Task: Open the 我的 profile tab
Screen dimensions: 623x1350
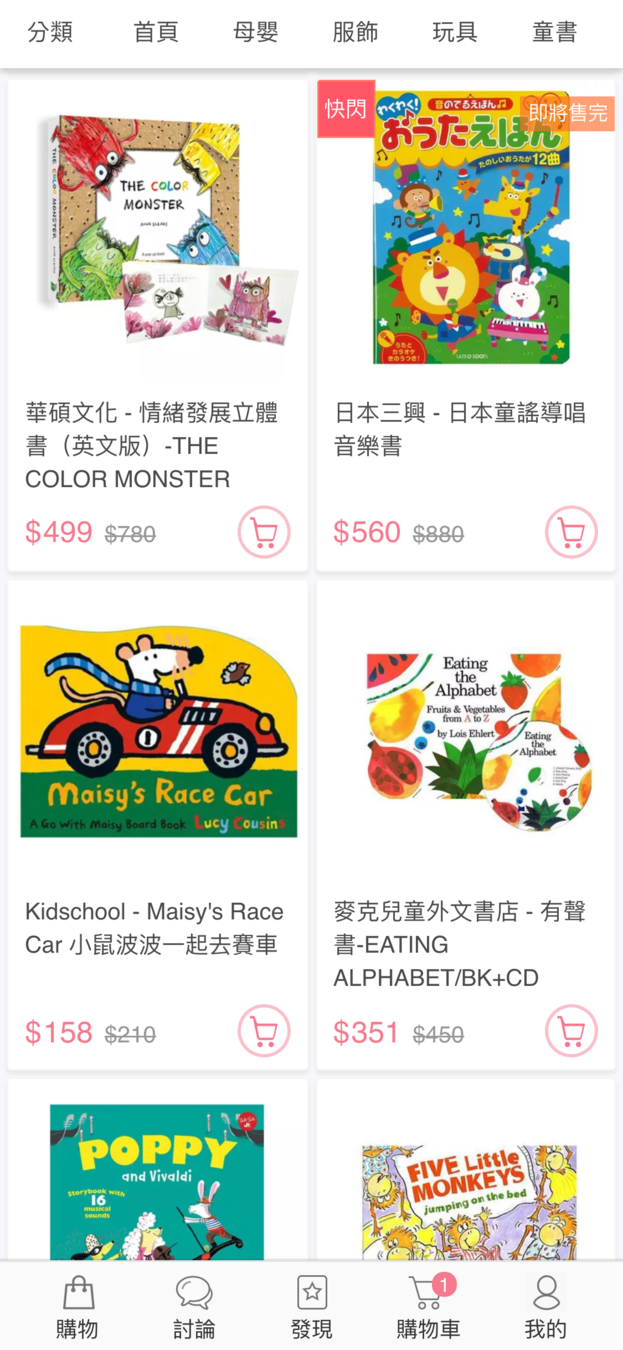Action: [546, 1306]
